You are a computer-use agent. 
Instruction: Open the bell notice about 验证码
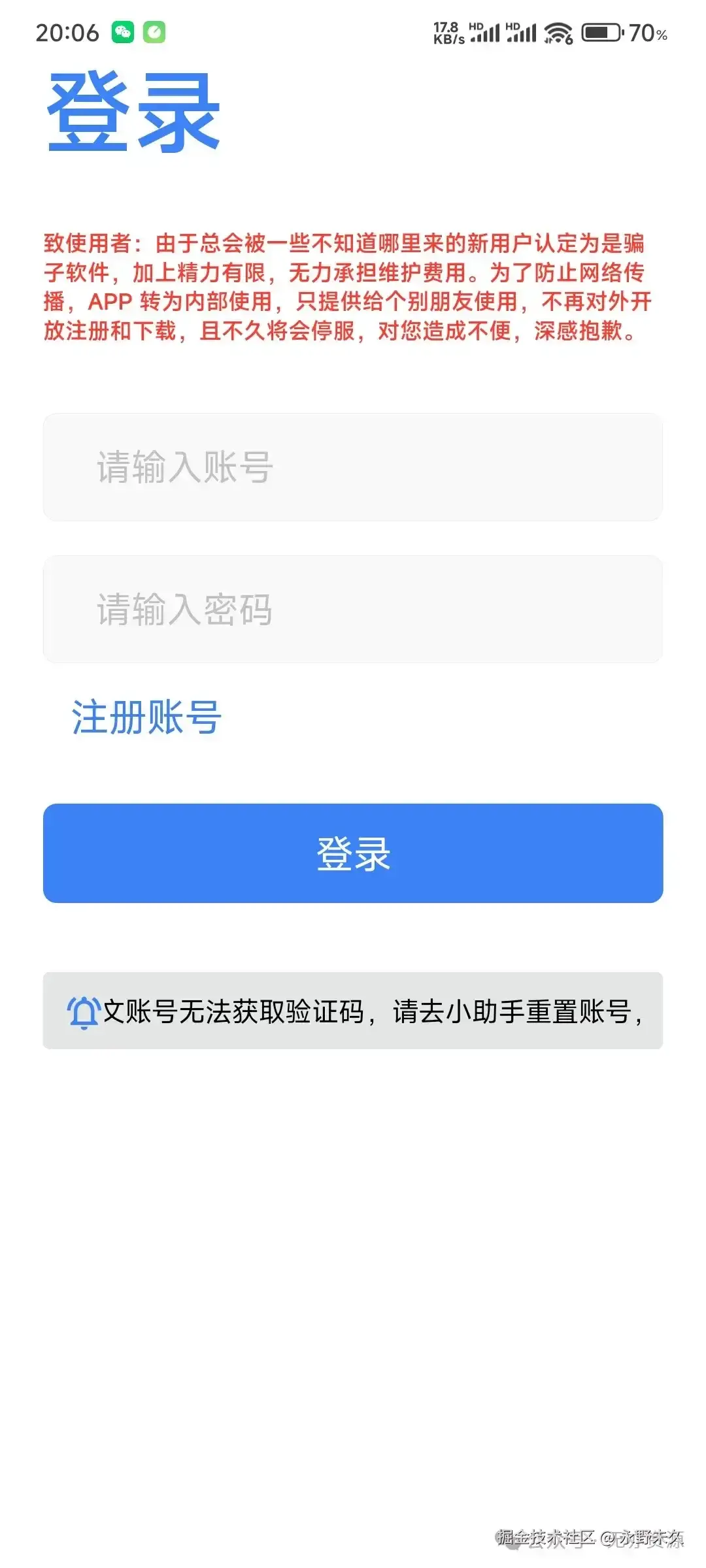point(353,1011)
